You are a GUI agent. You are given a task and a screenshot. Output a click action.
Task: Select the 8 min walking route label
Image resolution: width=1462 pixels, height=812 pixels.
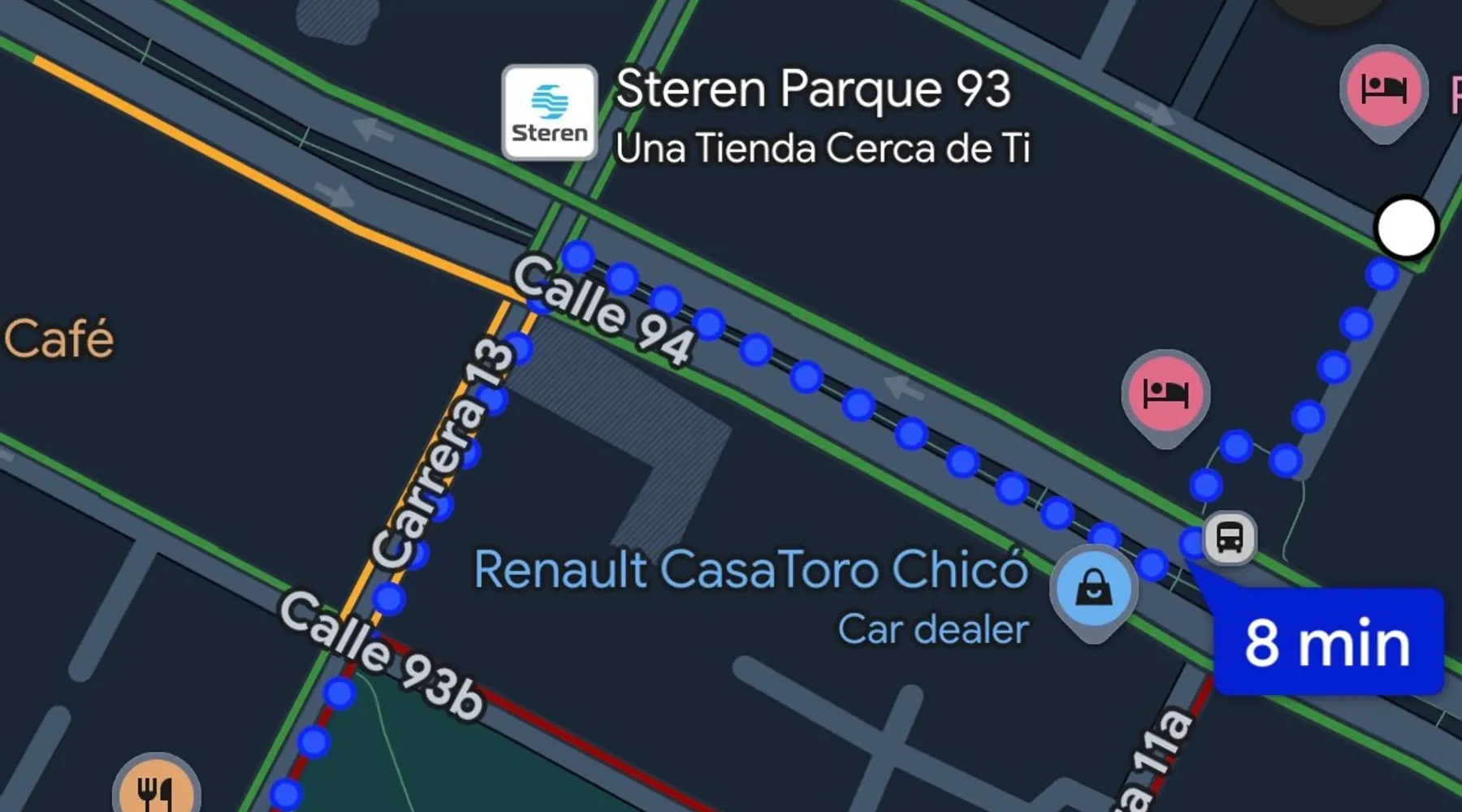(1327, 642)
